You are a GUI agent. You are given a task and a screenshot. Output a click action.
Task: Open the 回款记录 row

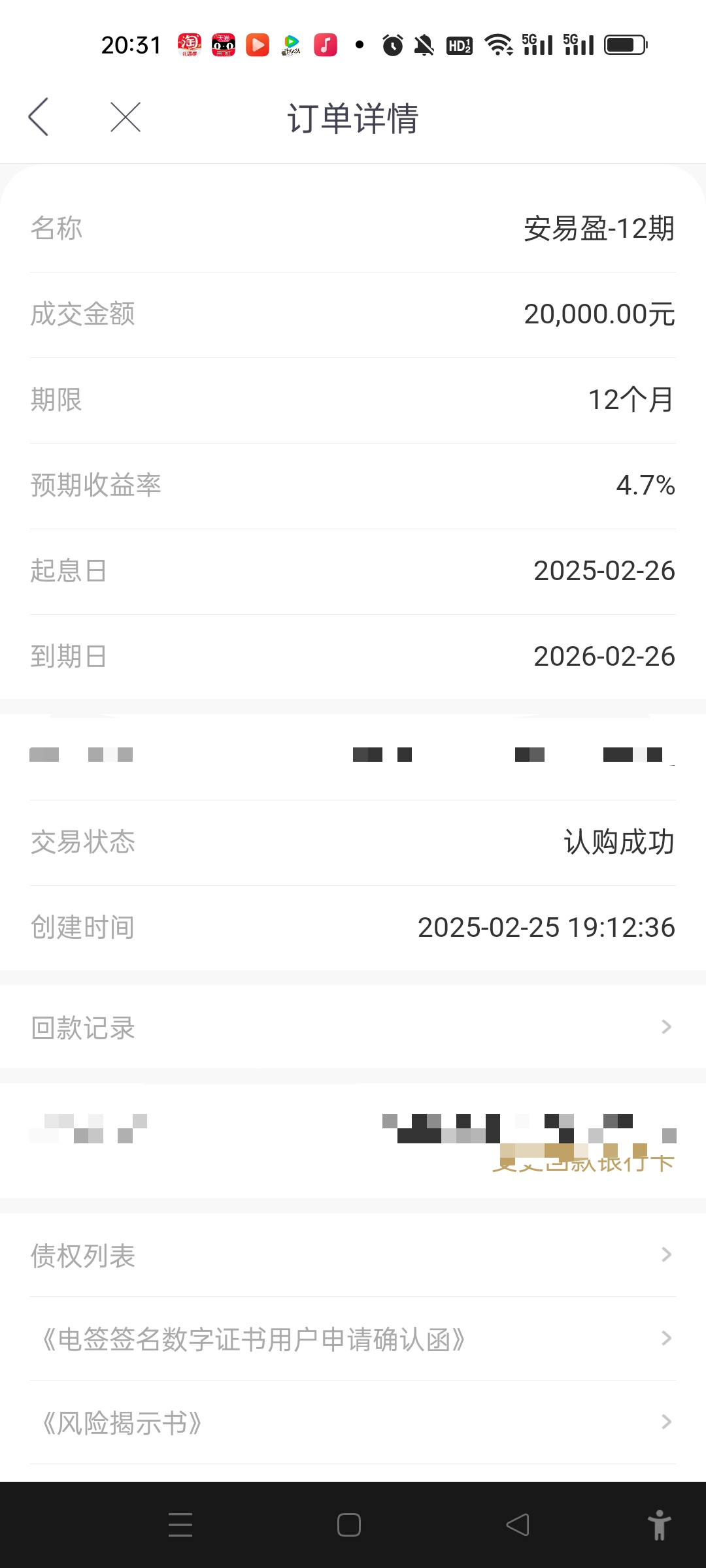coord(353,1027)
